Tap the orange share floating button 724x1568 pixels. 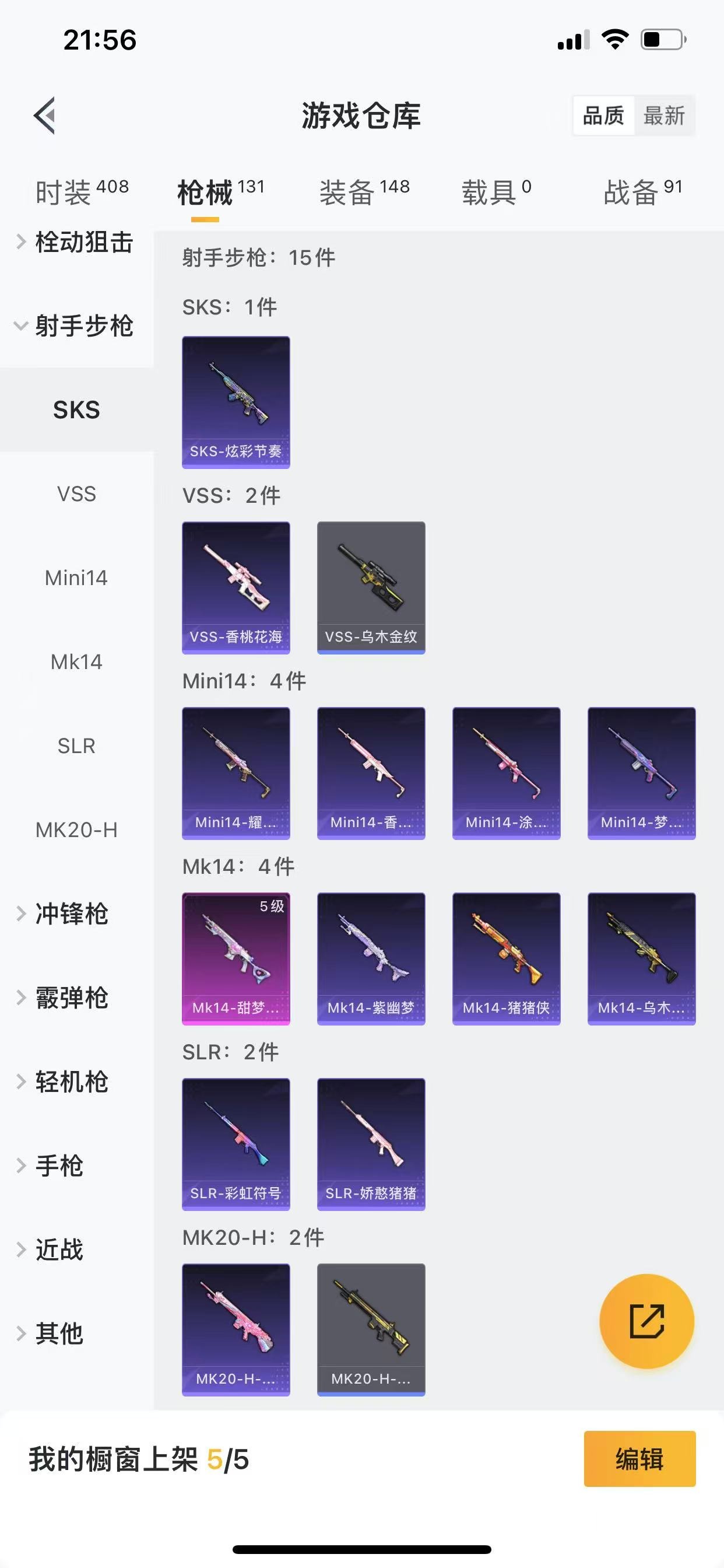[646, 1321]
